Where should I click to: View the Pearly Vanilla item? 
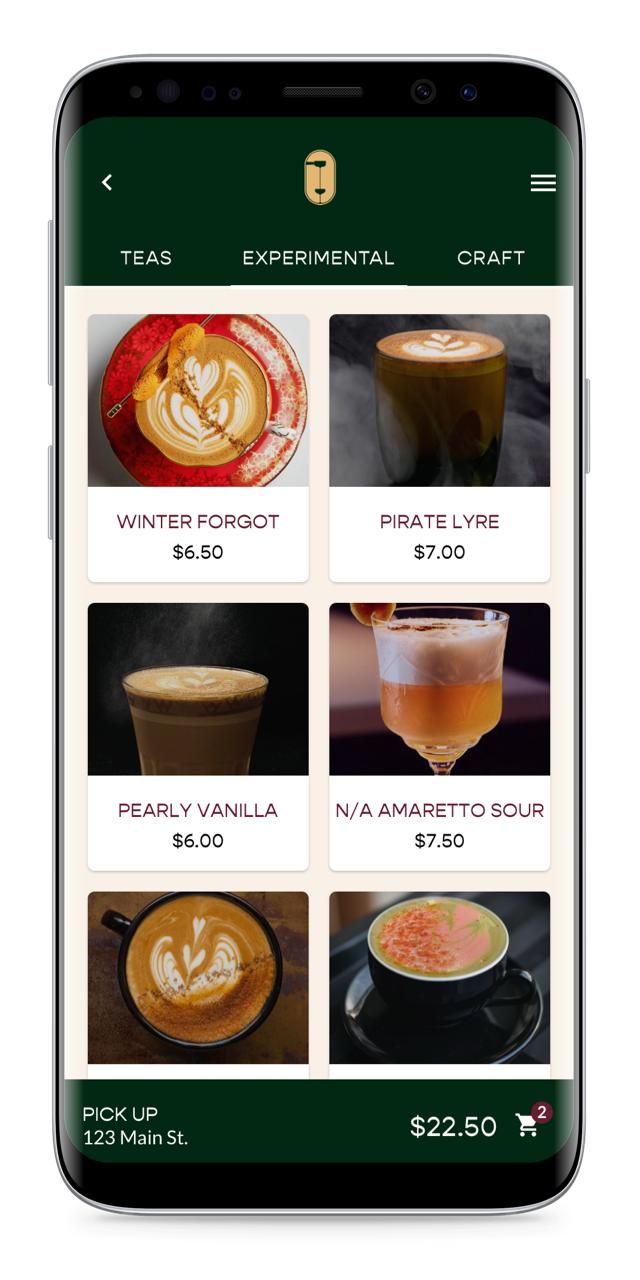pyautogui.click(x=198, y=736)
